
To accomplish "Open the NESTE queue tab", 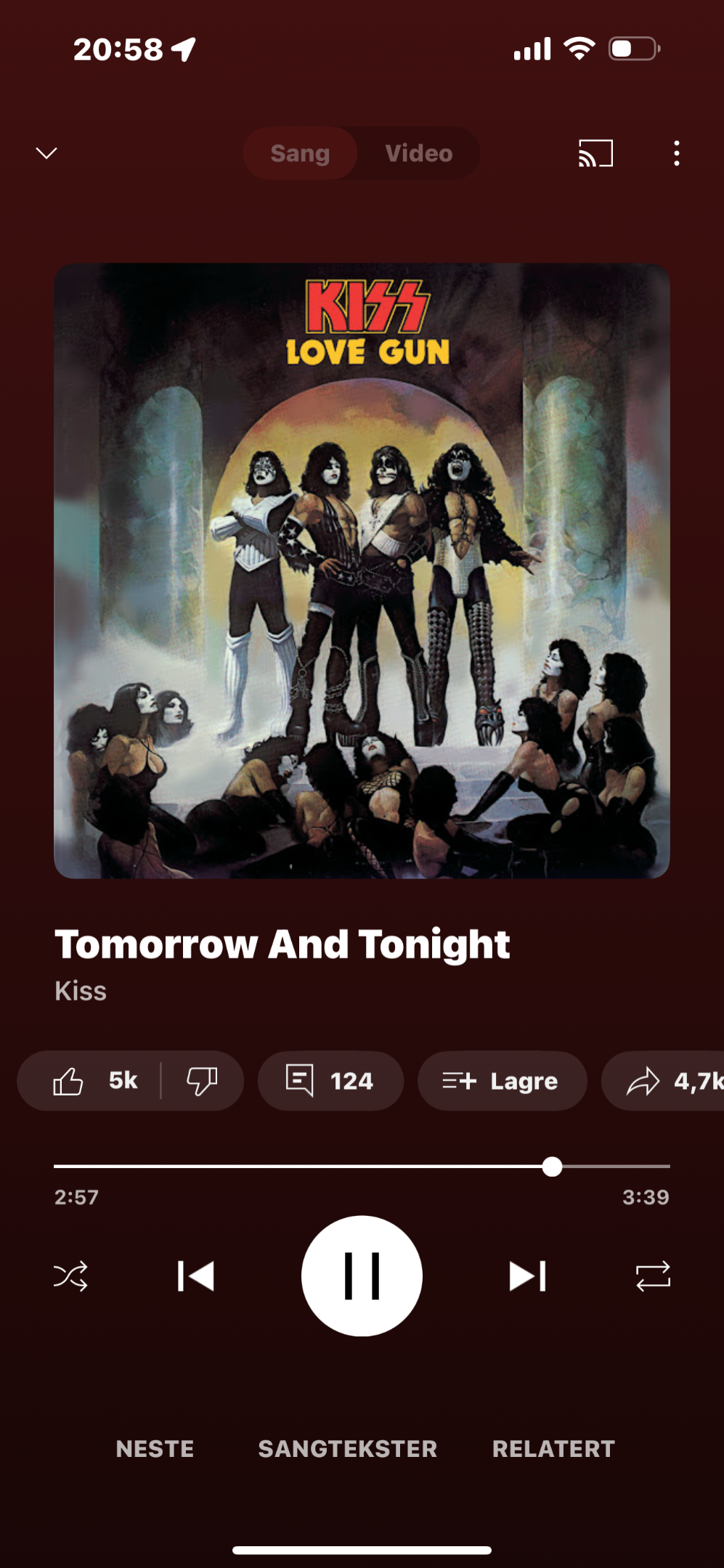I will [x=155, y=1449].
